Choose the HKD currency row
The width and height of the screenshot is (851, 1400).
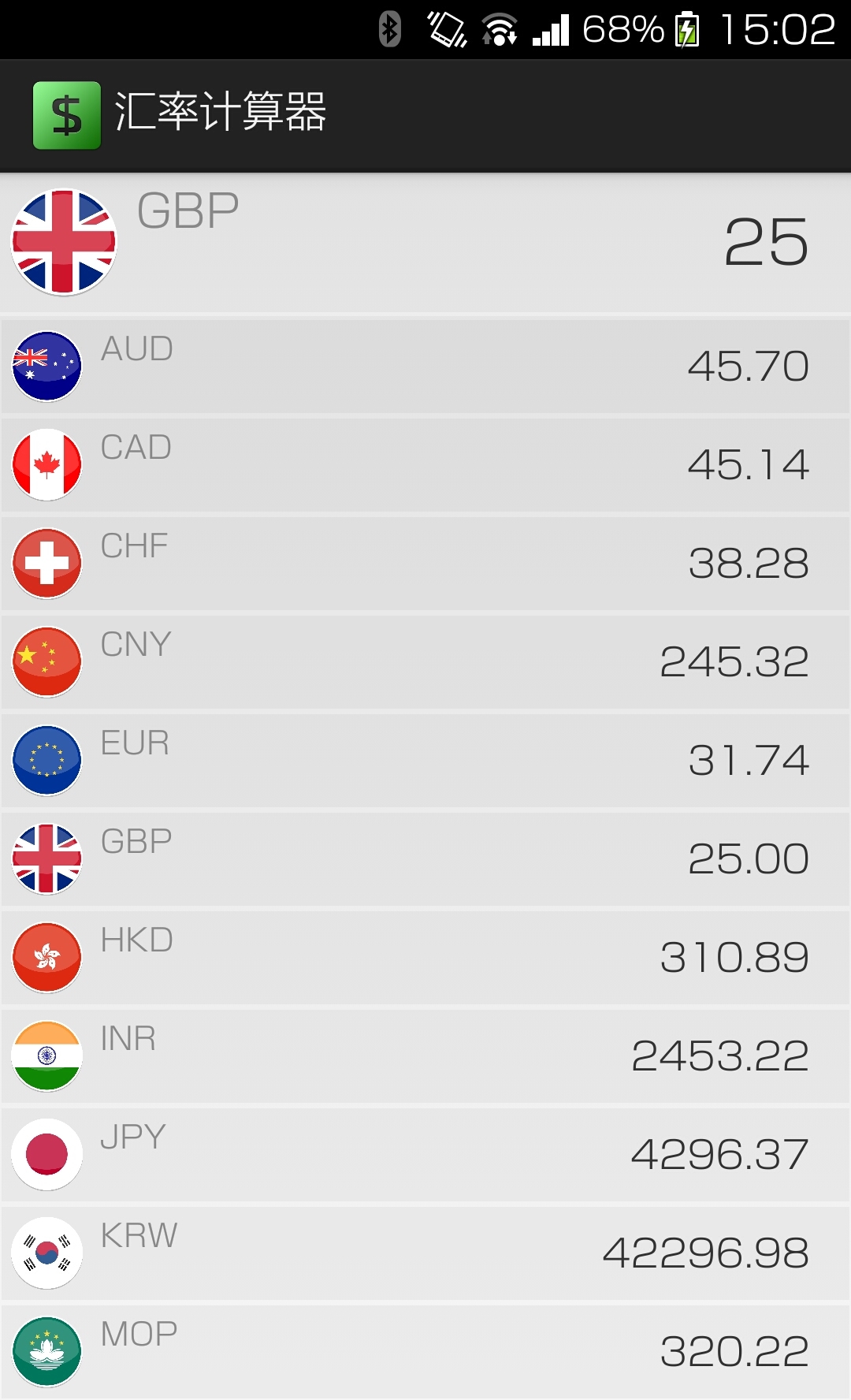[x=425, y=958]
